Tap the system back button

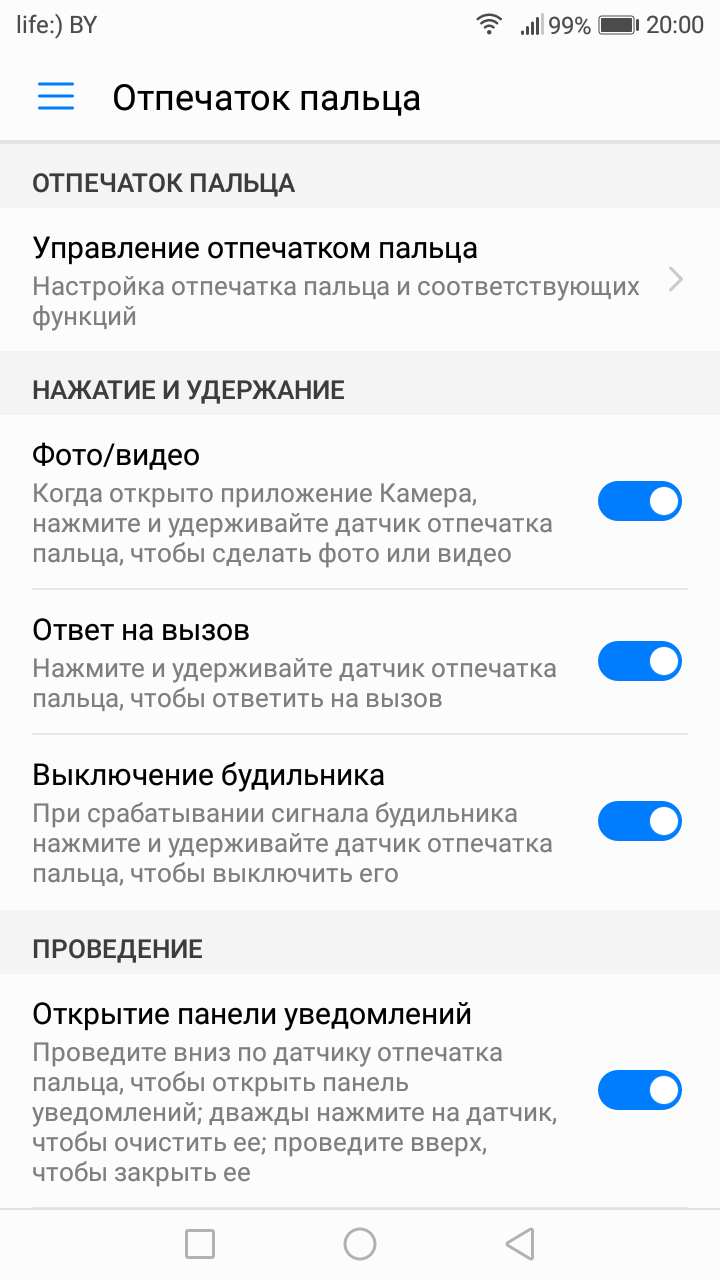tap(520, 1244)
